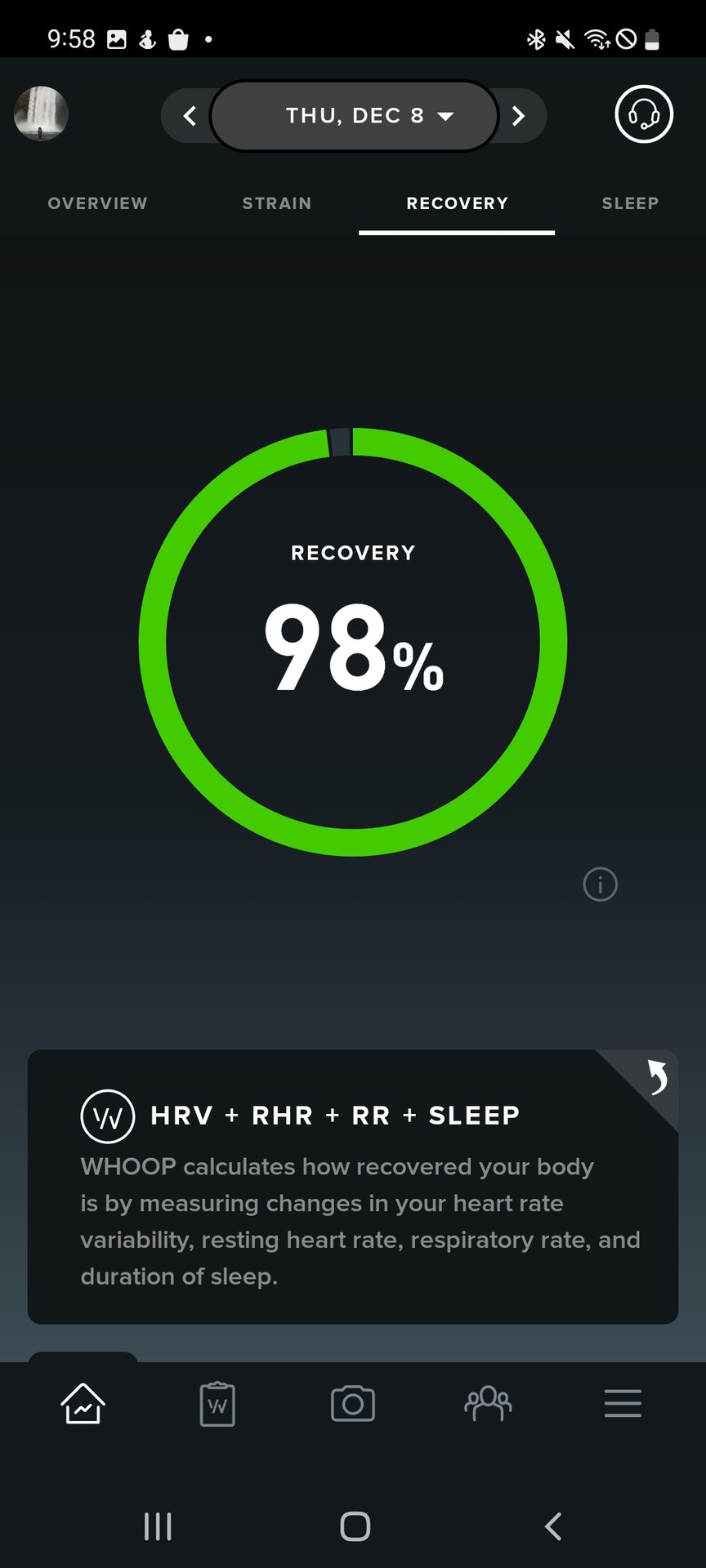Open the THU, DEC 8 date picker
706x1568 pixels.
pyautogui.click(x=355, y=116)
